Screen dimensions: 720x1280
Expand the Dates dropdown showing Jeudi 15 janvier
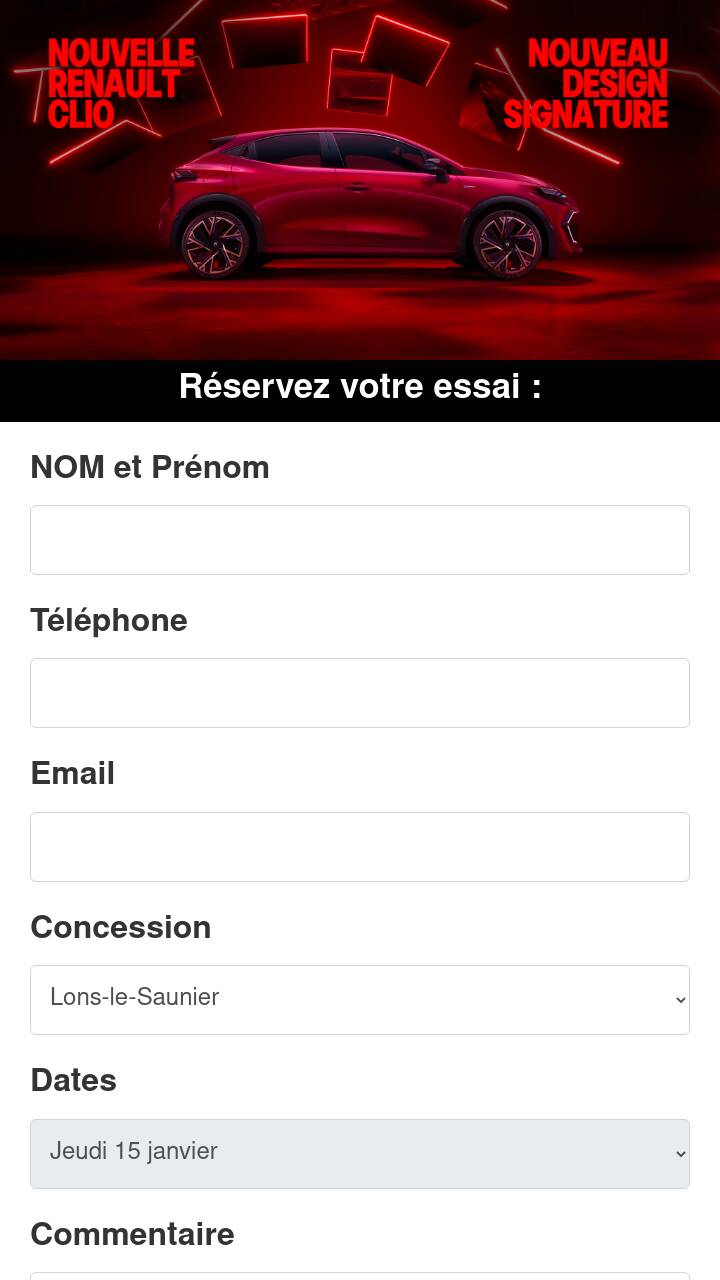(x=360, y=1154)
